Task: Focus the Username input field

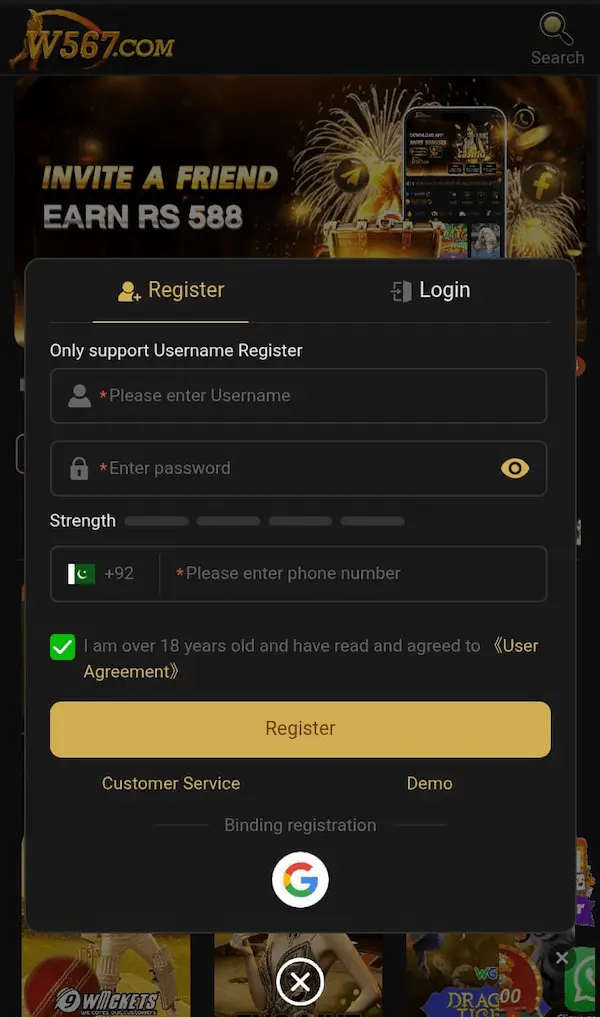Action: click(x=320, y=396)
